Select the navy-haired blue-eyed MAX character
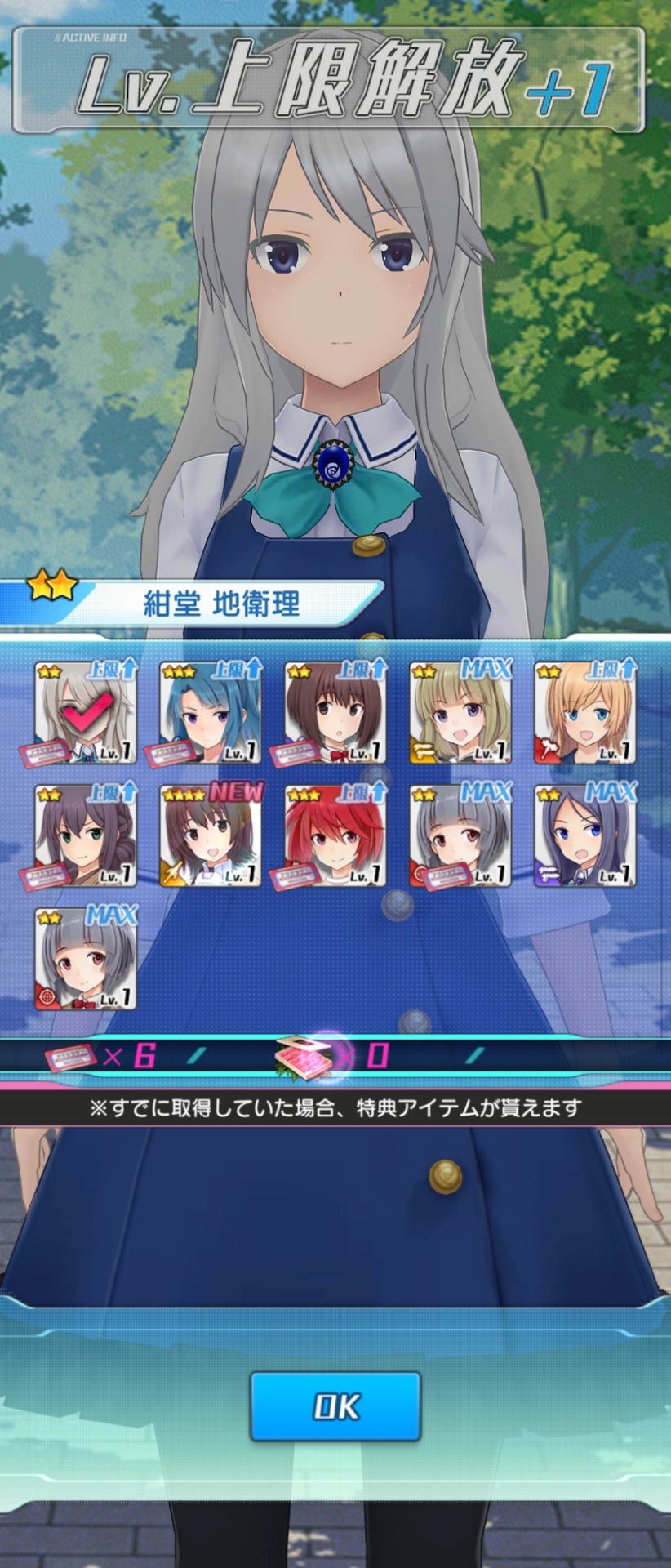The height and width of the screenshot is (1568, 671). coord(584,835)
